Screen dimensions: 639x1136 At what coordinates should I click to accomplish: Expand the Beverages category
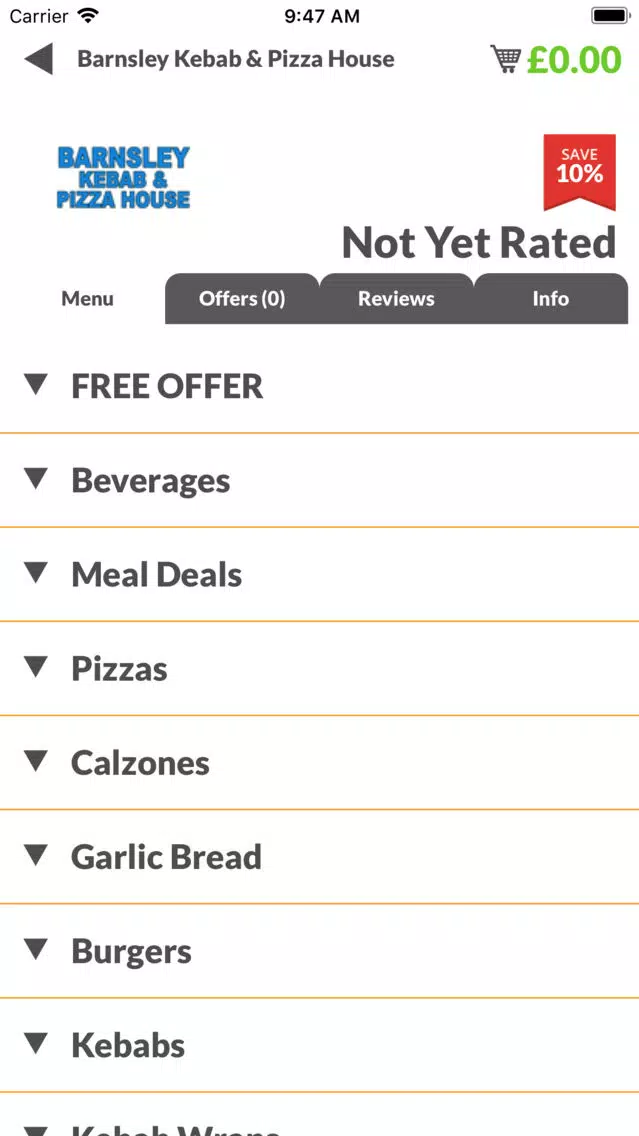pyautogui.click(x=320, y=481)
